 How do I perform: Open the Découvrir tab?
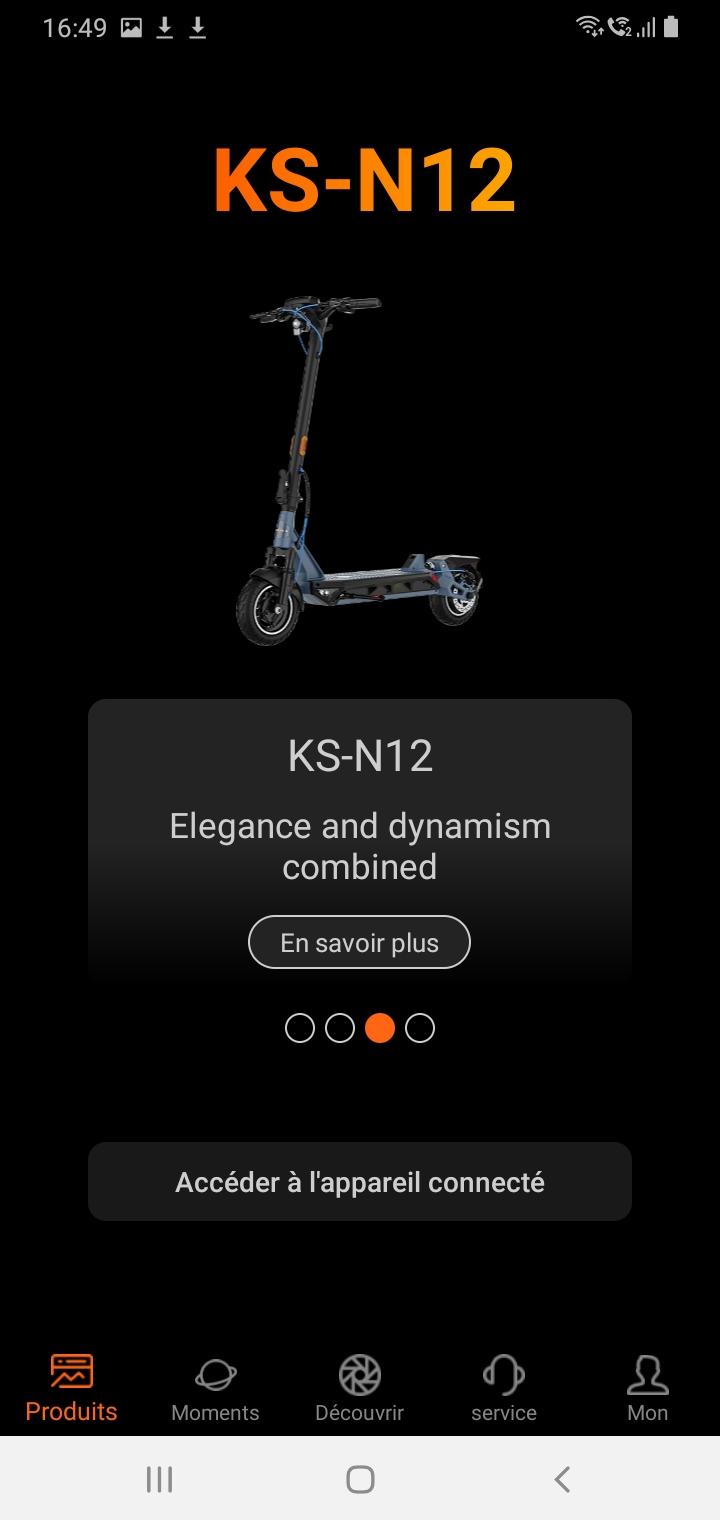(359, 1388)
